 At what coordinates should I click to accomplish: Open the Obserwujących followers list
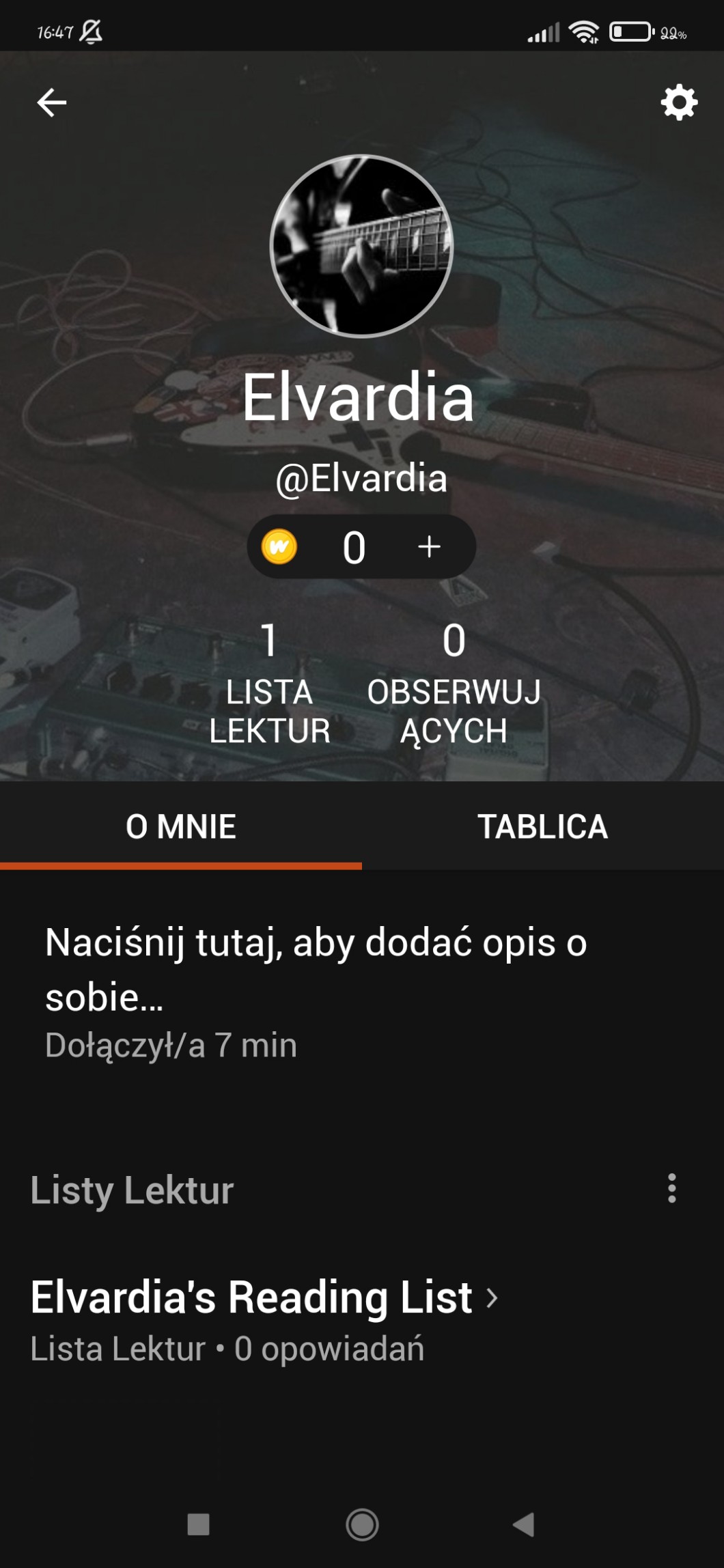[x=454, y=682]
